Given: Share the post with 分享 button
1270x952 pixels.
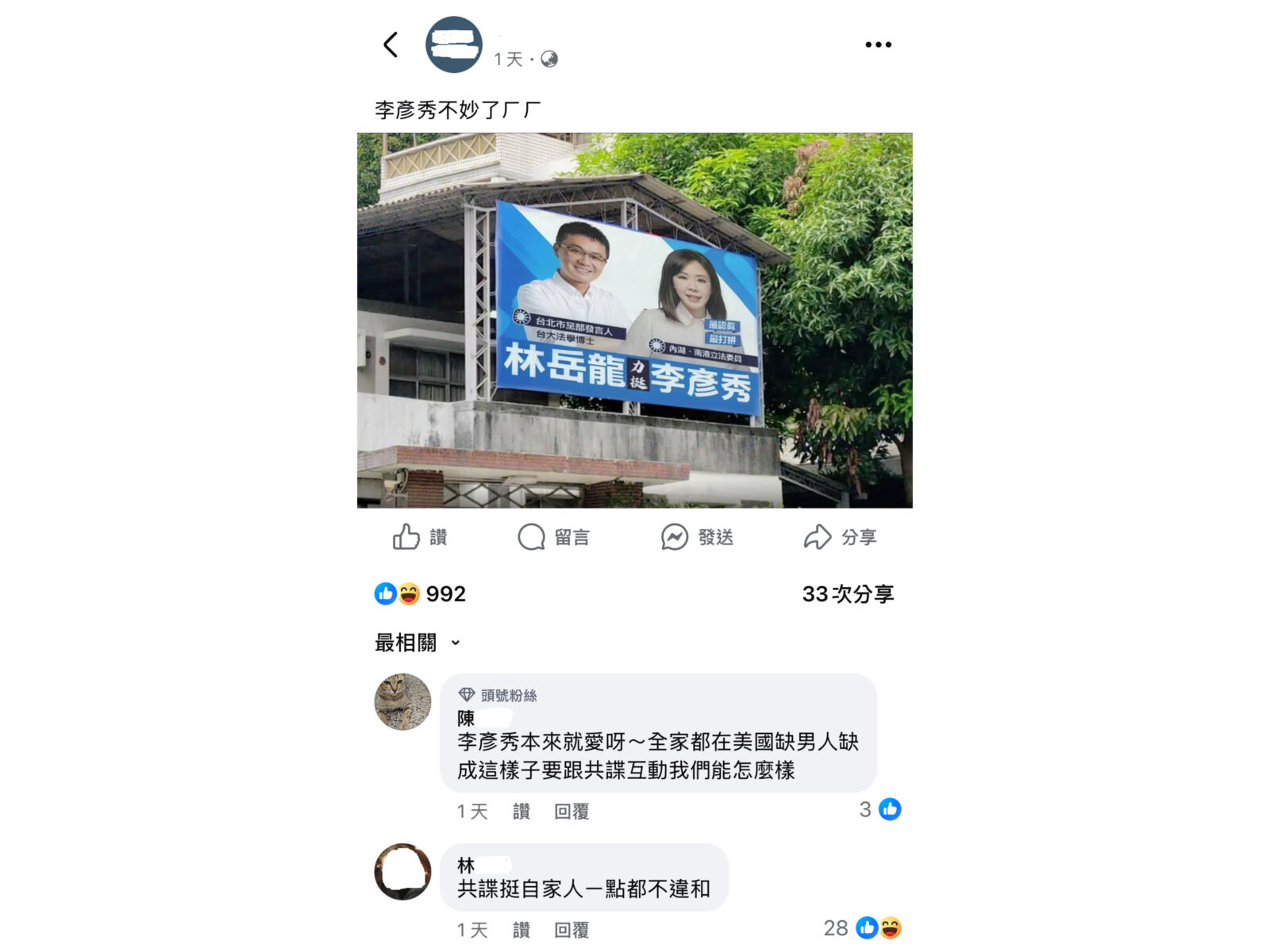Looking at the screenshot, I should pyautogui.click(x=840, y=537).
